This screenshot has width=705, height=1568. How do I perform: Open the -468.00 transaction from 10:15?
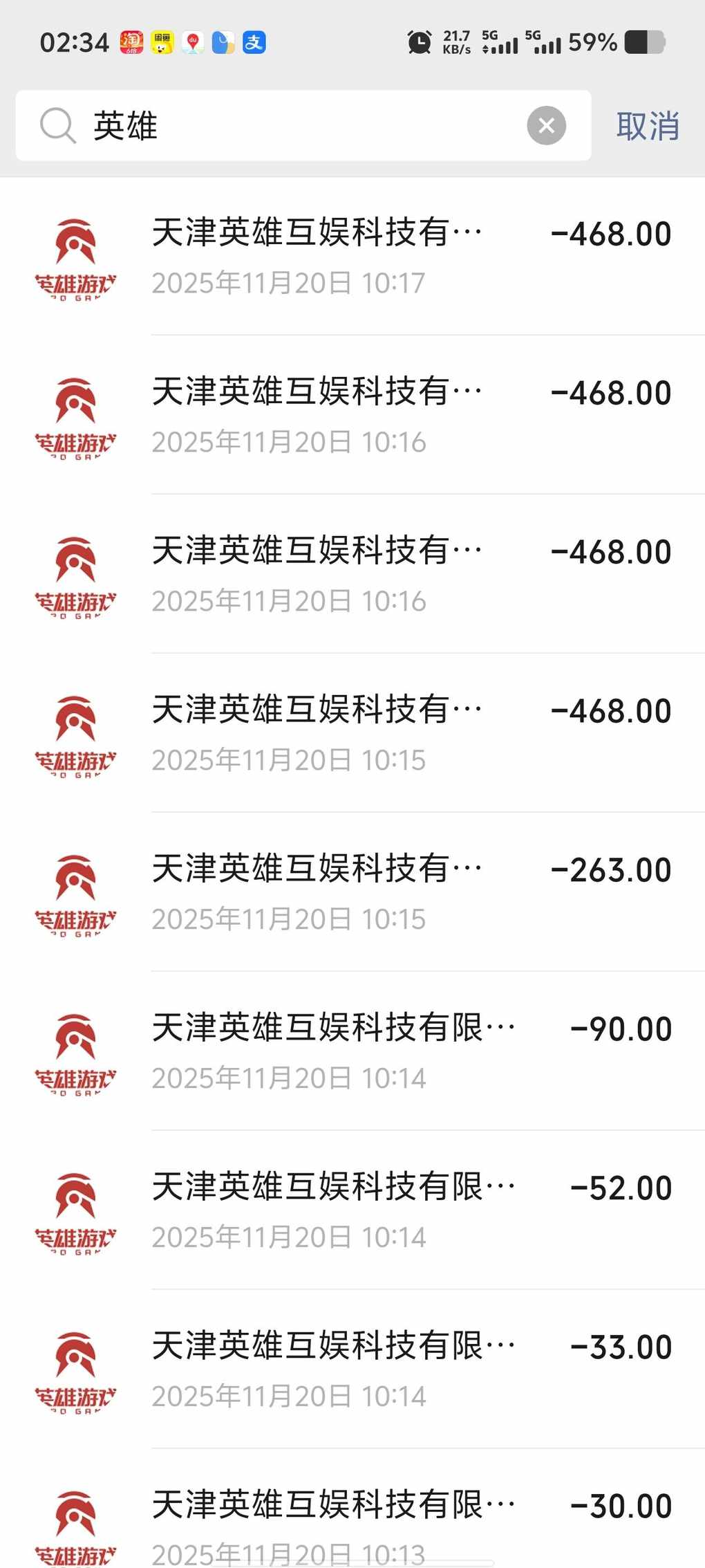point(352,733)
